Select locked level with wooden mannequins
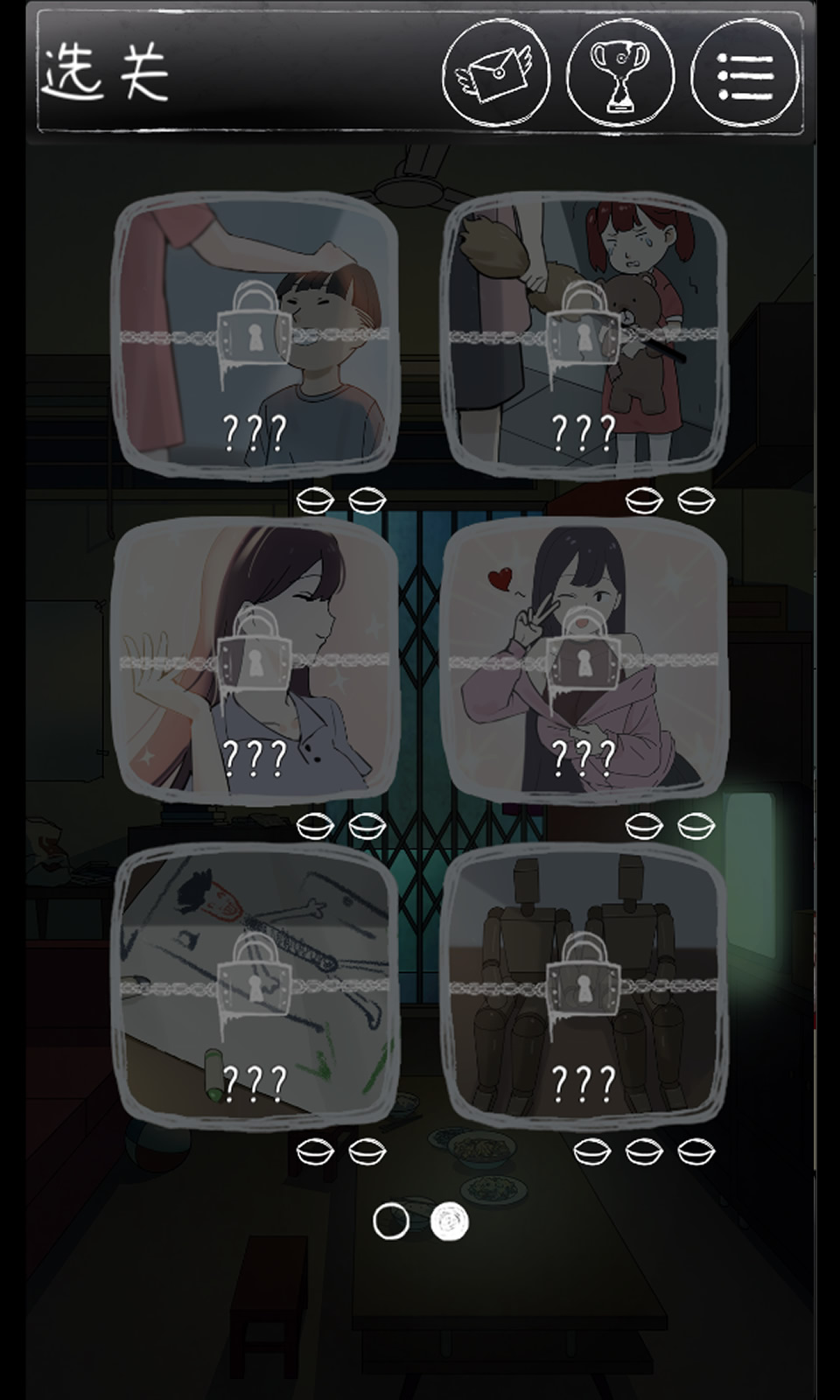 point(584,987)
